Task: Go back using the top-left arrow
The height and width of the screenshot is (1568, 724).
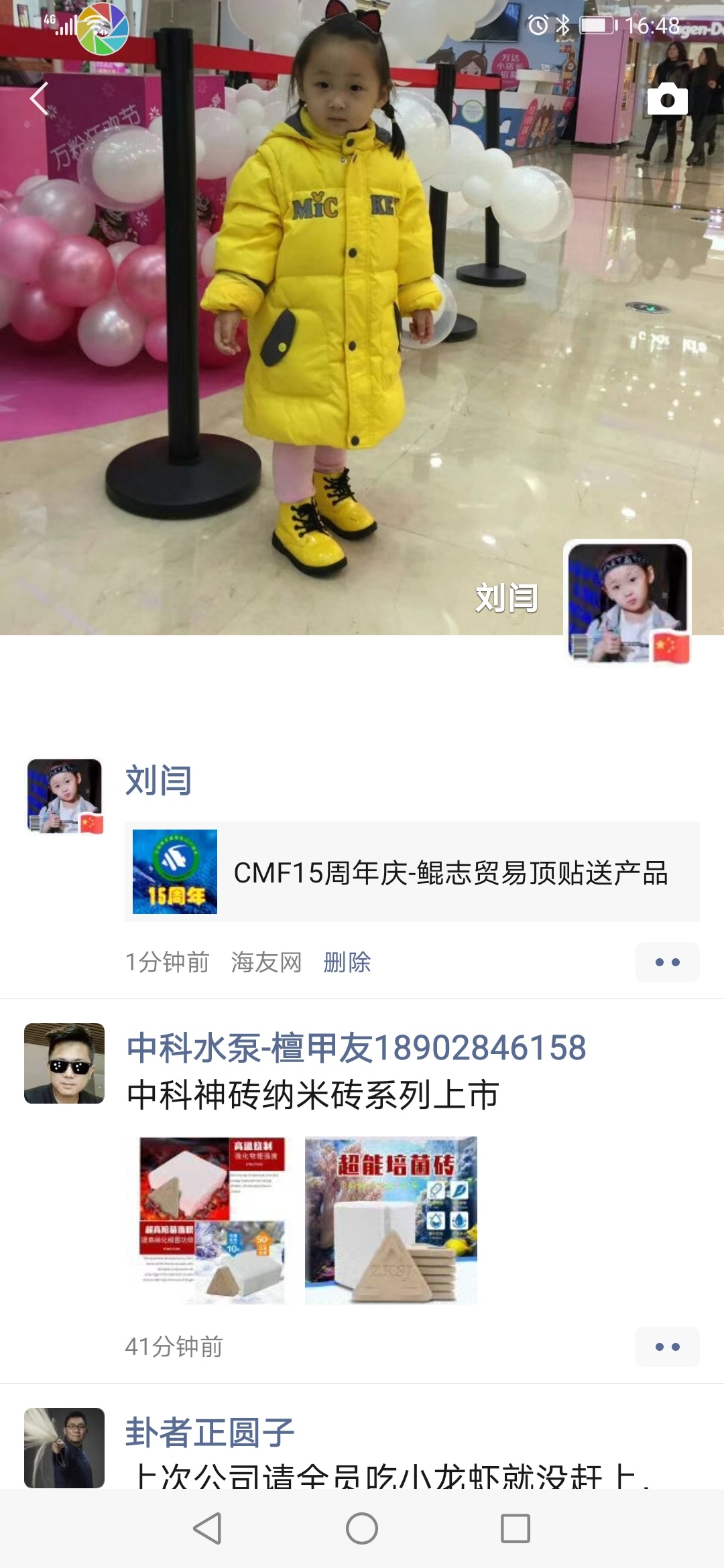Action: [39, 99]
